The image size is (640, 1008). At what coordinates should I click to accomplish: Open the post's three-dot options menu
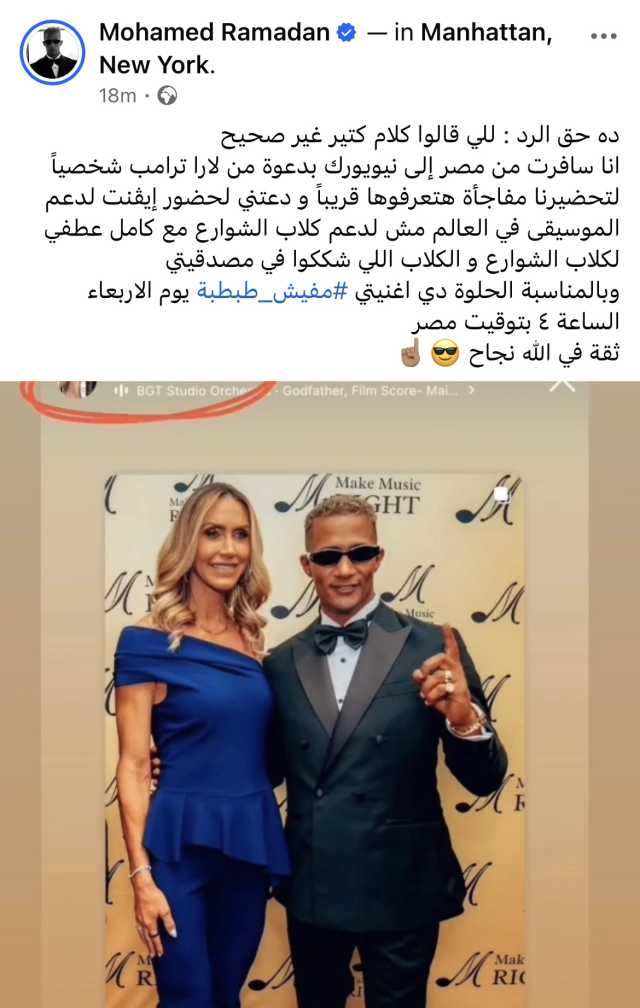point(604,35)
